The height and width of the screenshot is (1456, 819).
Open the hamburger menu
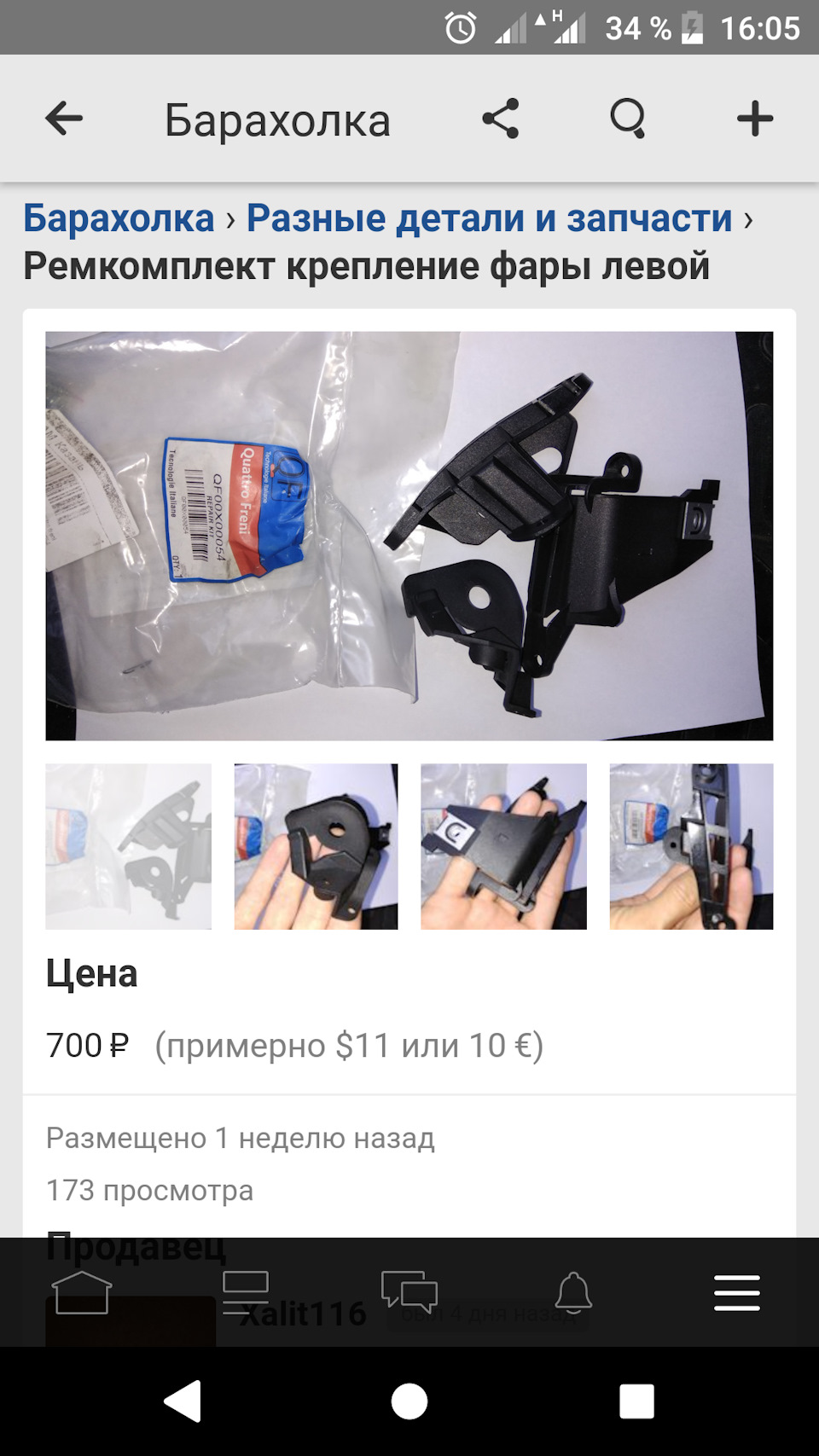pyautogui.click(x=737, y=1292)
